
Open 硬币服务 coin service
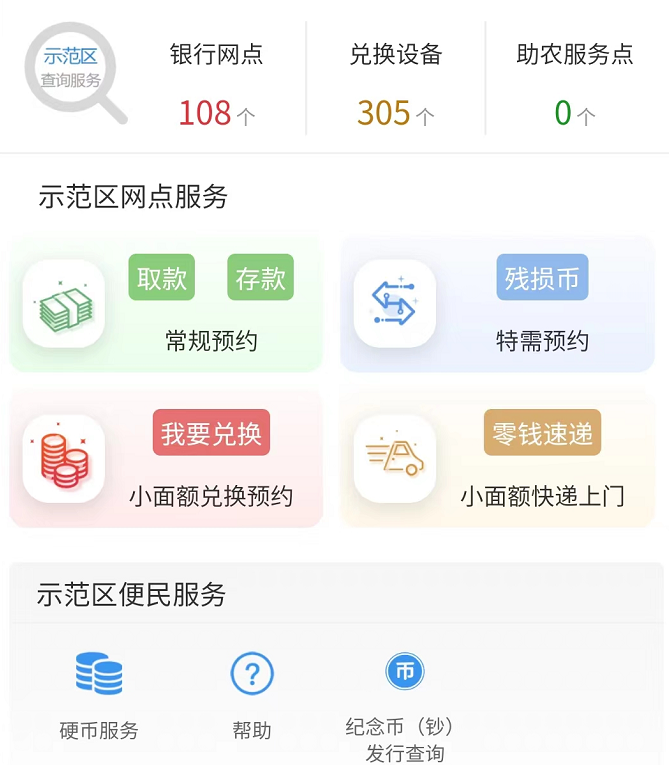[x=99, y=692]
